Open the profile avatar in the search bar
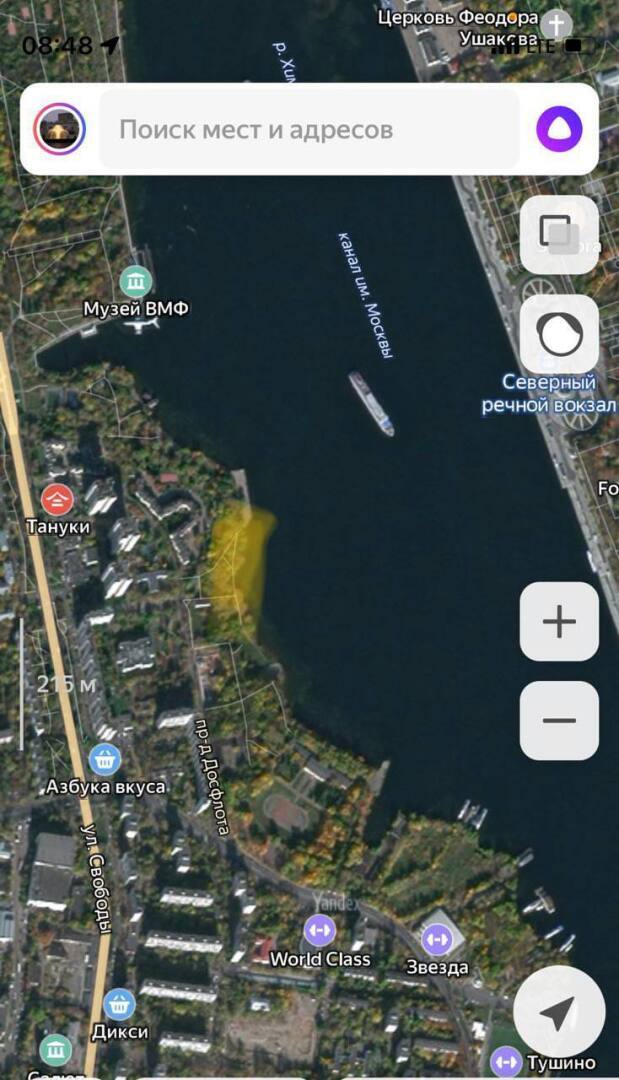 59,129
